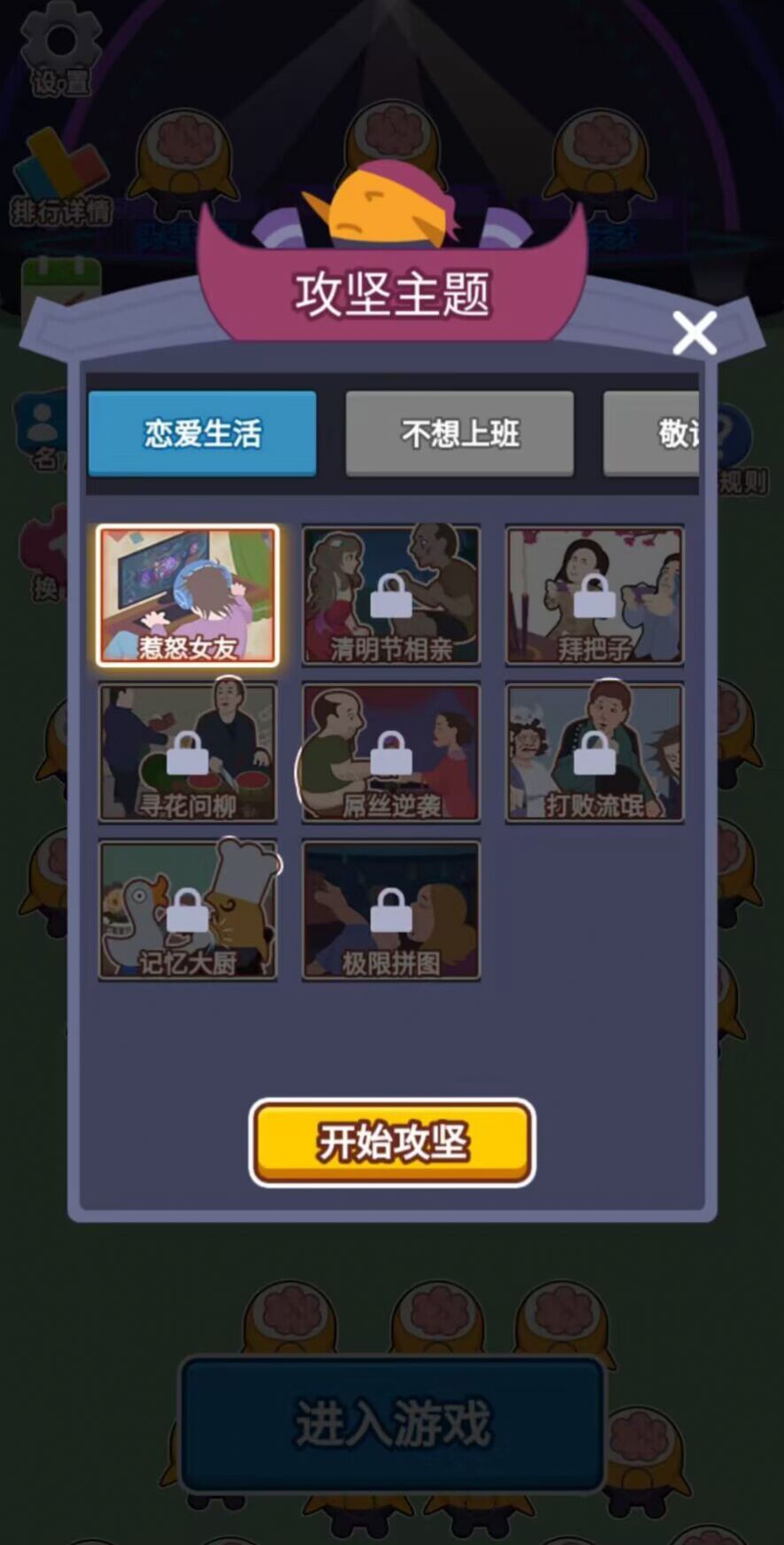Open the 设置 settings gear icon
Image resolution: width=784 pixels, height=1545 pixels.
[59, 43]
